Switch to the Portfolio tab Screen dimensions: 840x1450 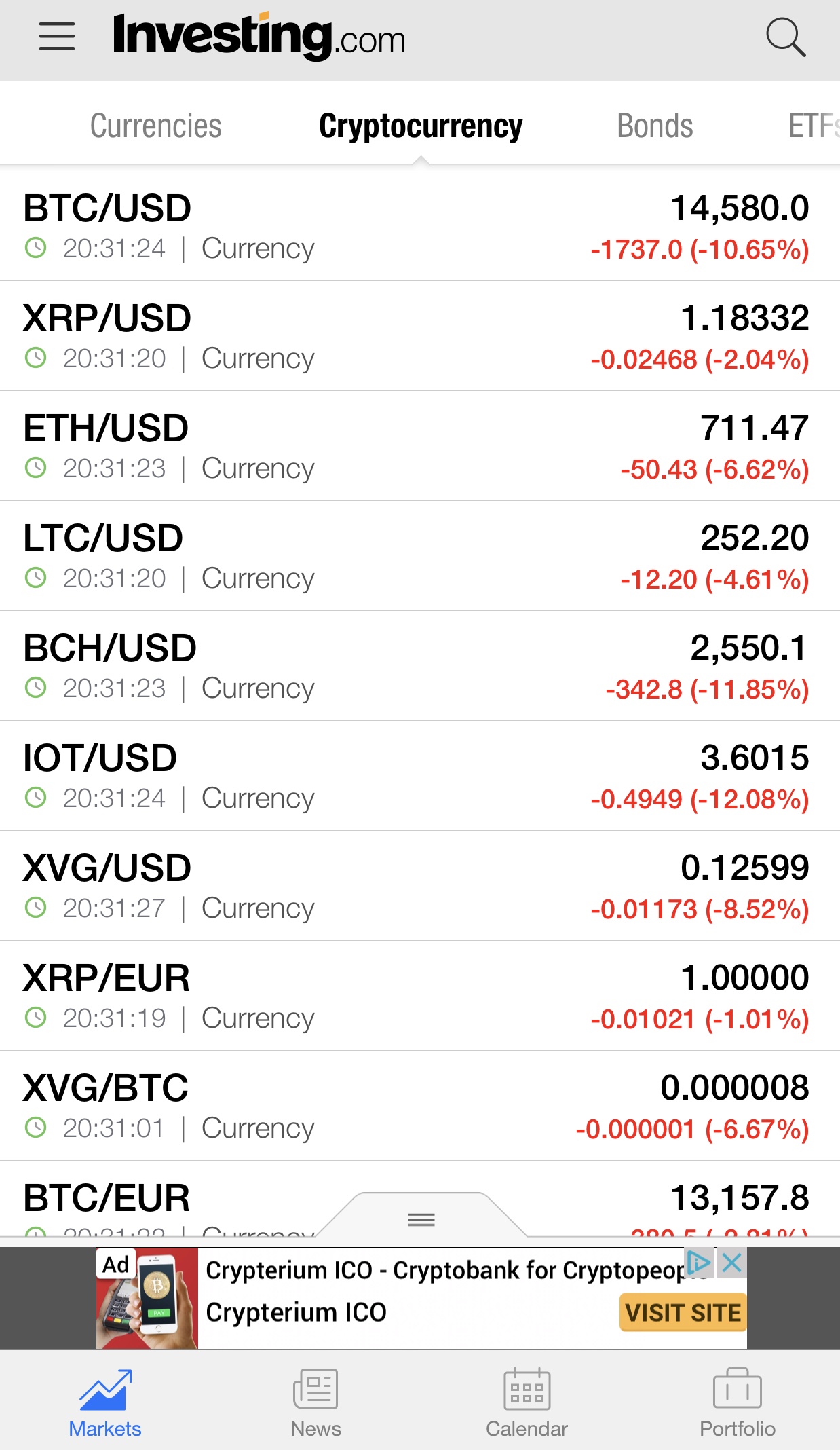[738, 1402]
